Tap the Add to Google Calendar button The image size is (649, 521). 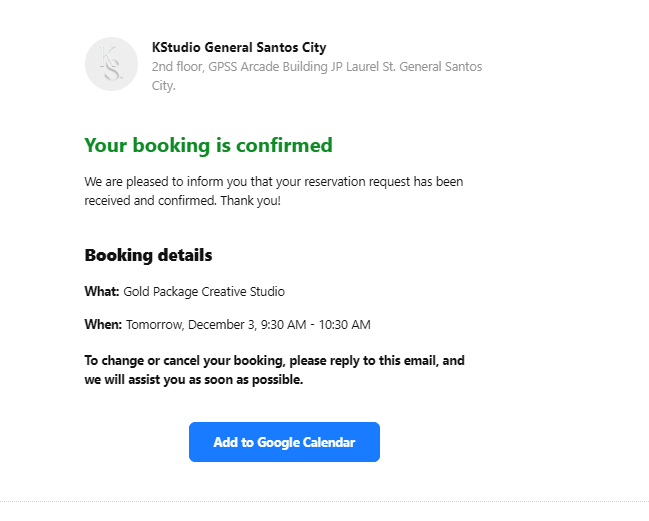click(x=284, y=442)
